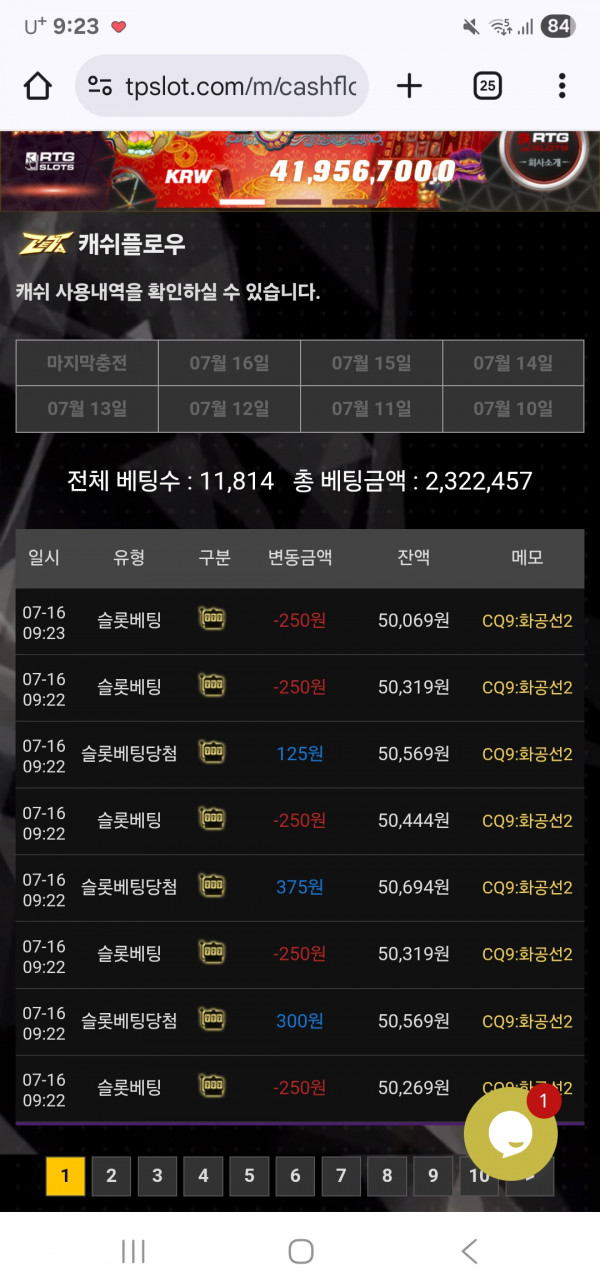Show cash history for 07월 14일
Viewport: 600px width, 1287px height.
[513, 363]
